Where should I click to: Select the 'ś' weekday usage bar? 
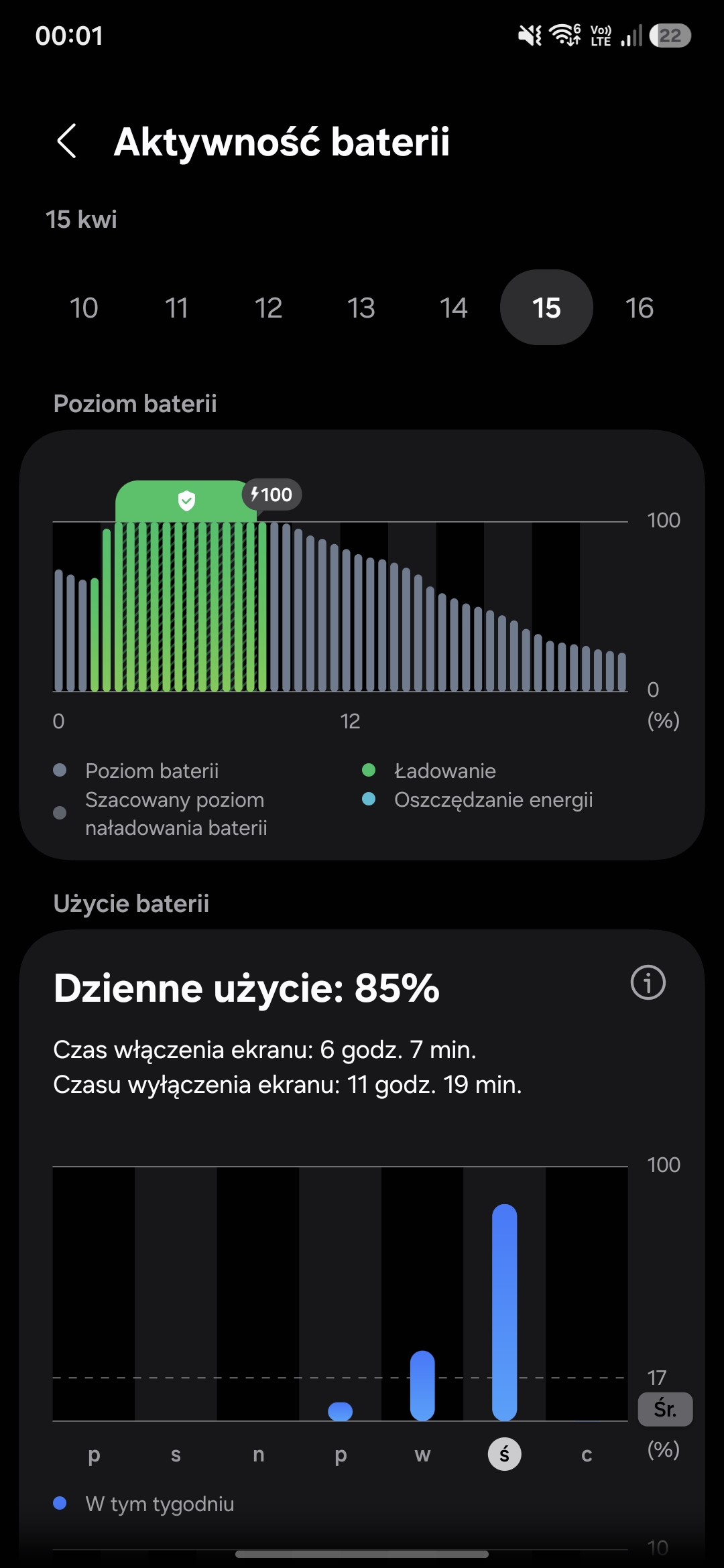(504, 1312)
